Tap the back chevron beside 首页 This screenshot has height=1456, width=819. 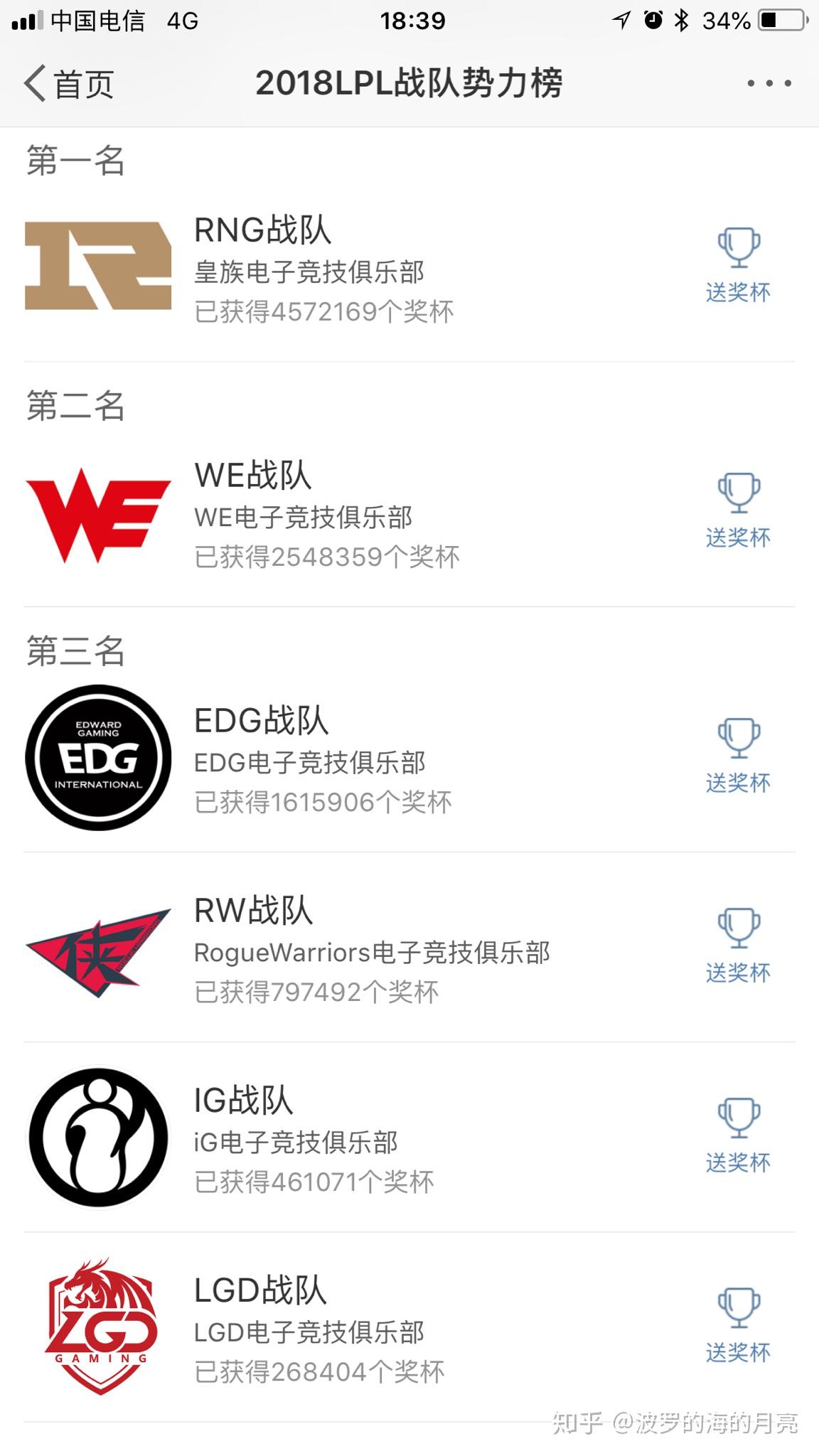pos(34,83)
